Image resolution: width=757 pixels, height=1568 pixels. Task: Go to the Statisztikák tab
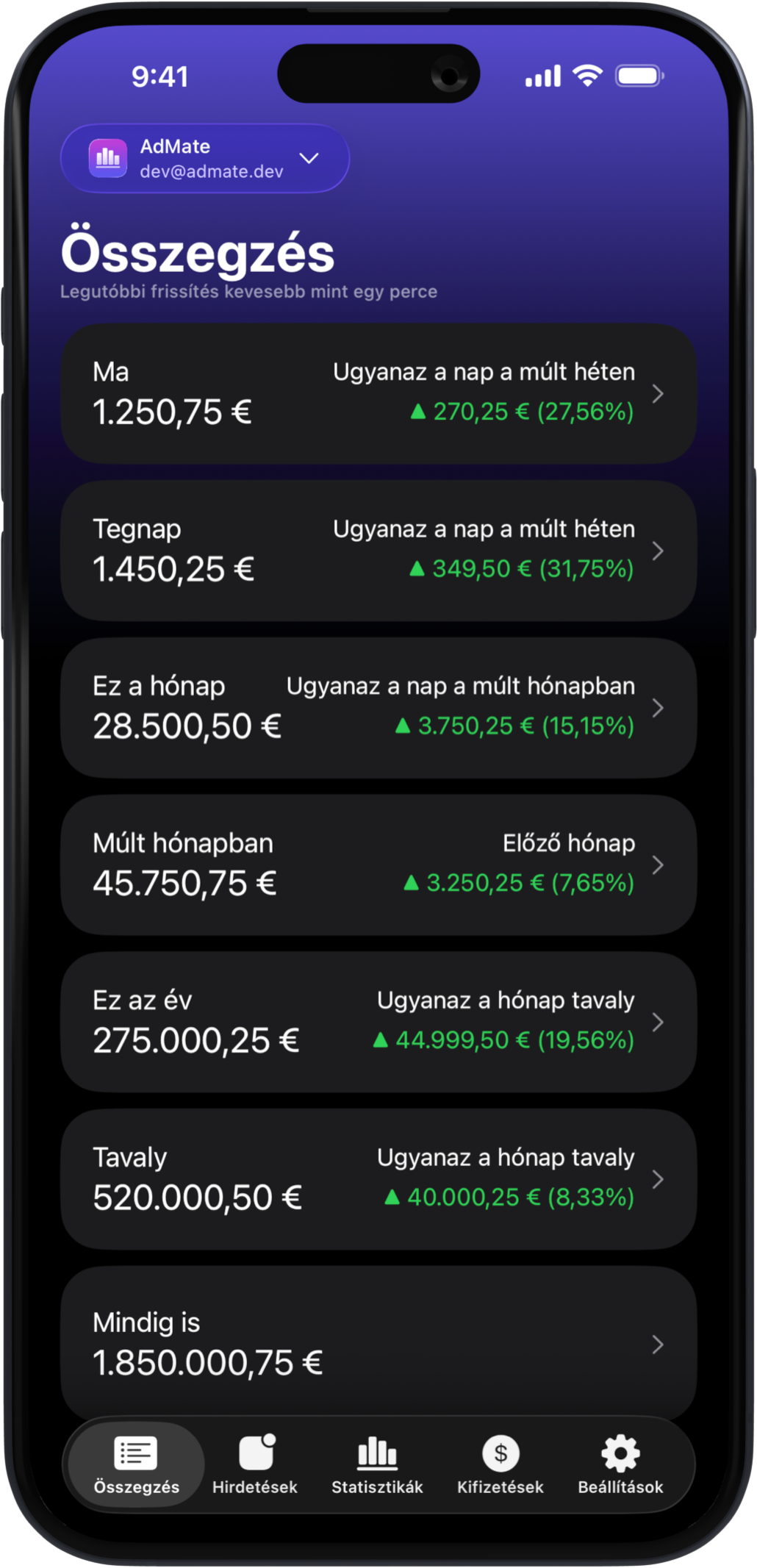click(x=377, y=1466)
